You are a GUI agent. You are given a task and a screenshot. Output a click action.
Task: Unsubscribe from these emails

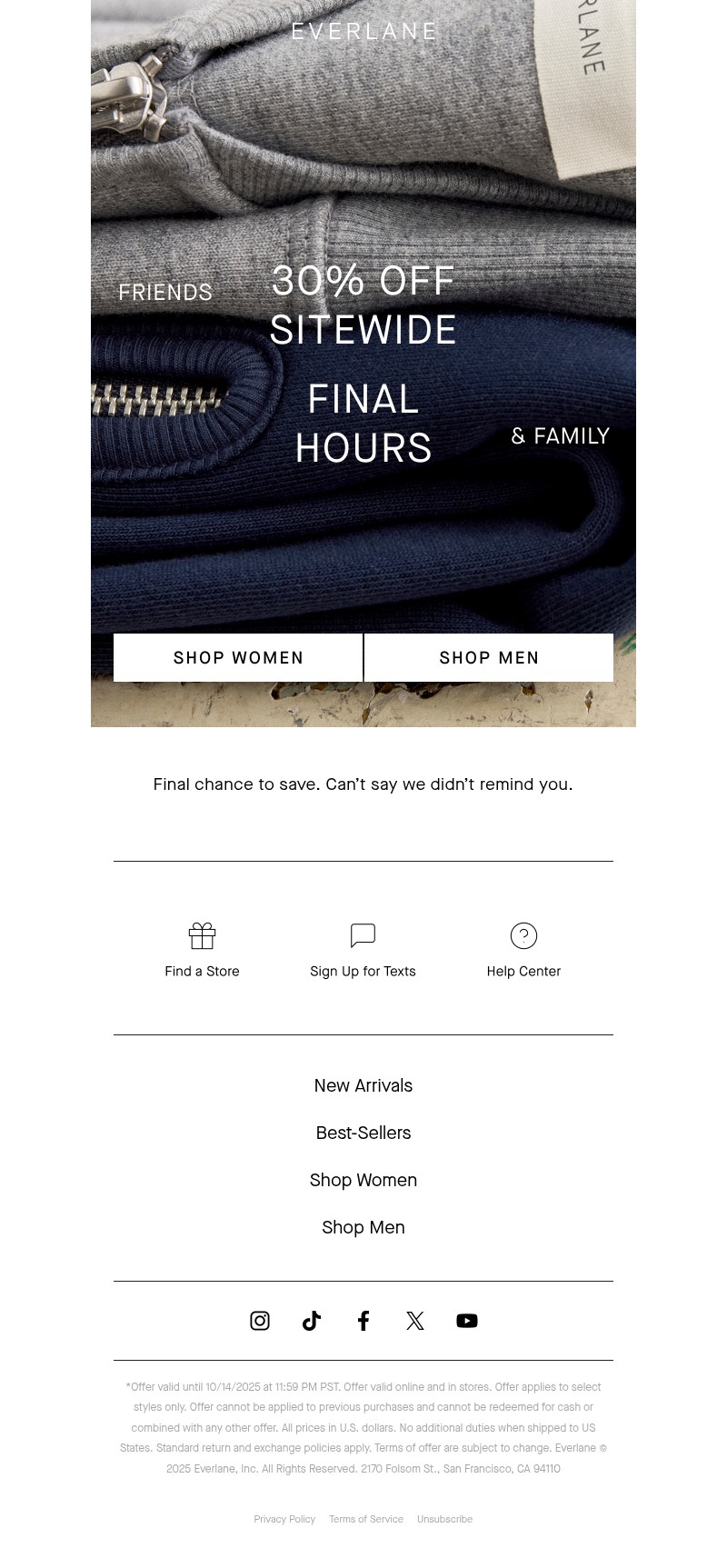(x=444, y=1519)
